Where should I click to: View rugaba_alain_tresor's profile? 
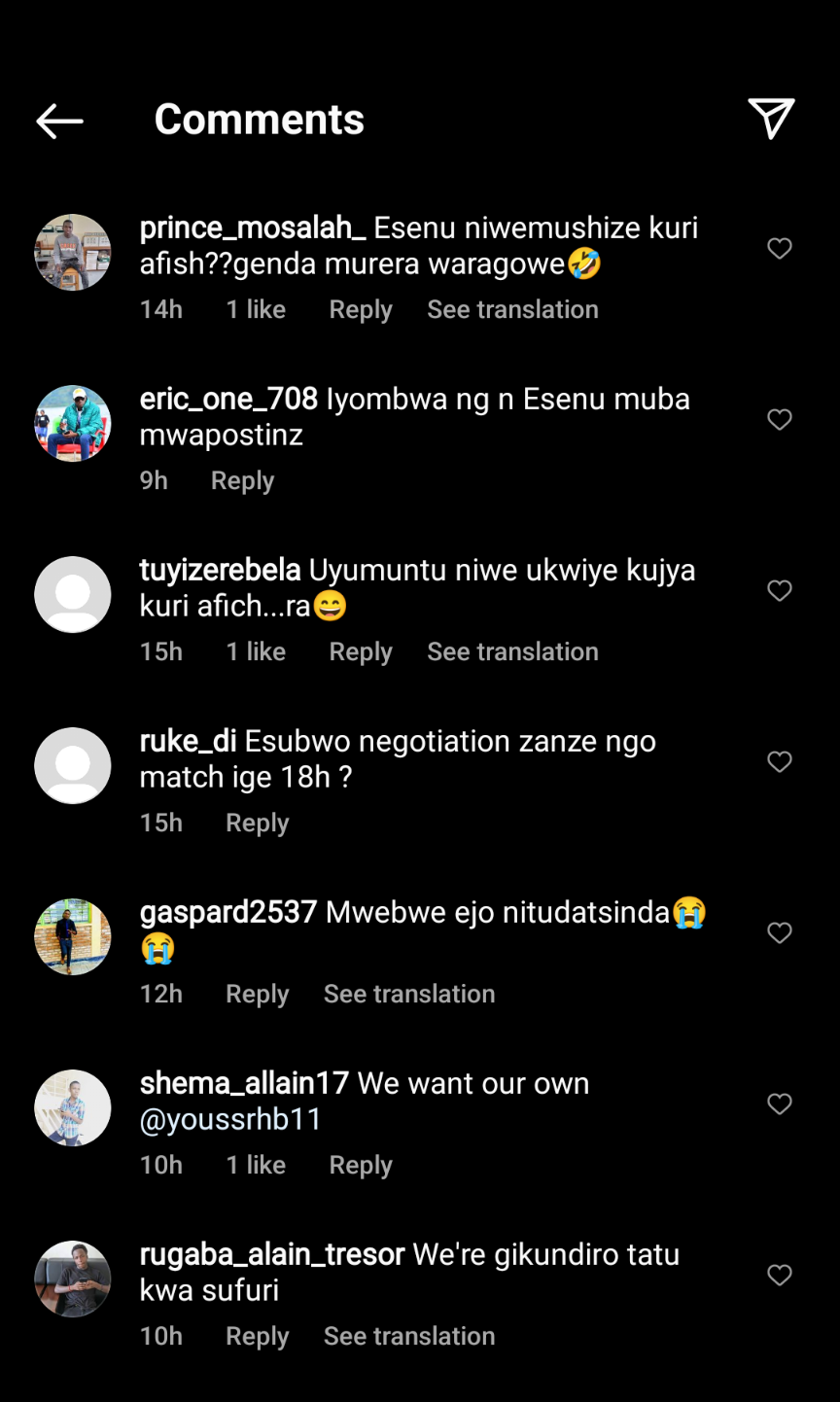pos(73,1279)
